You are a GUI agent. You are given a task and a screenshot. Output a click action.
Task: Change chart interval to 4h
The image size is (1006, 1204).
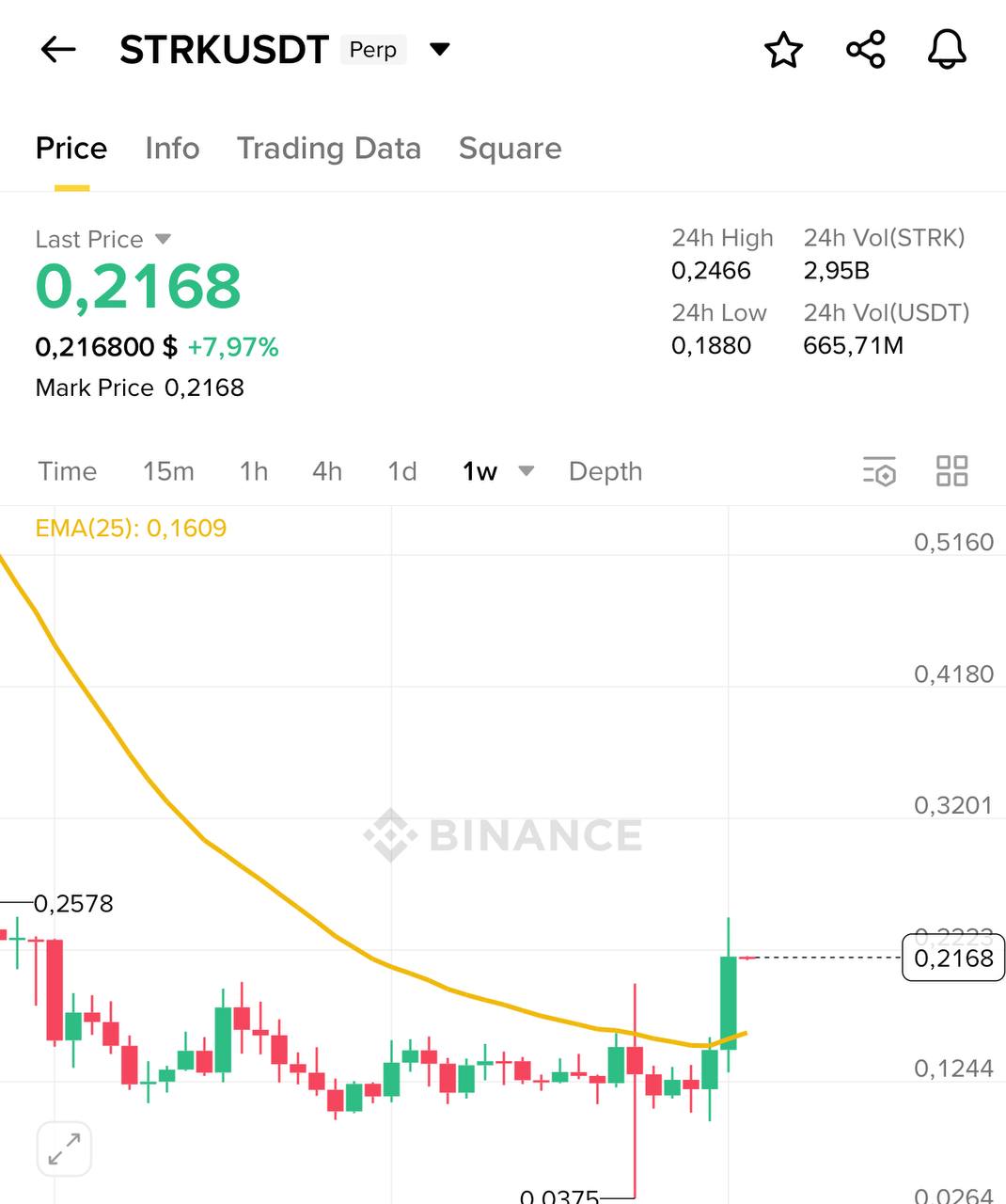(x=327, y=471)
